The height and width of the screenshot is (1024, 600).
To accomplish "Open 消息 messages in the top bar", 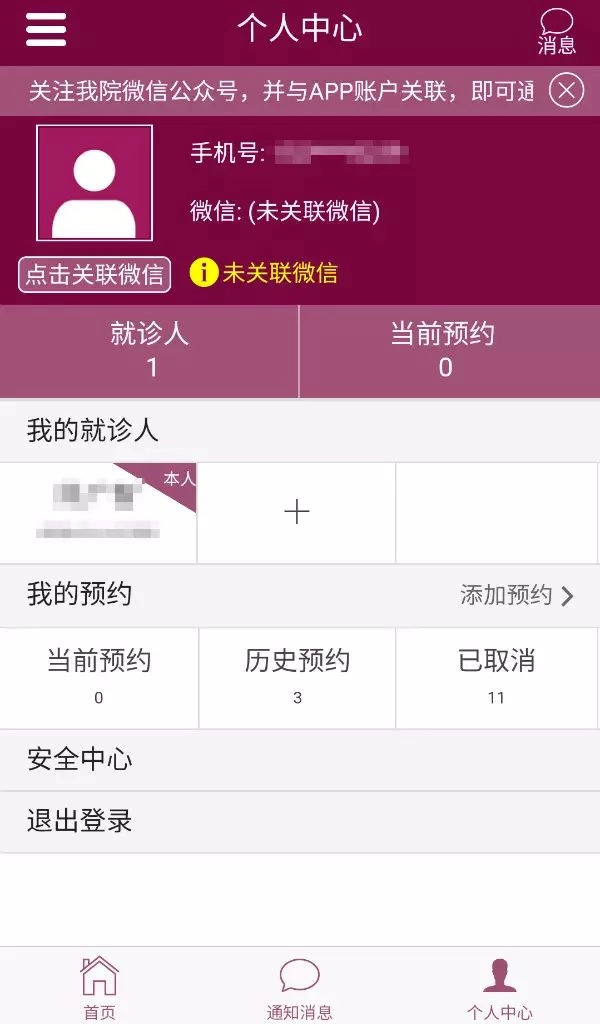I will coord(556,31).
